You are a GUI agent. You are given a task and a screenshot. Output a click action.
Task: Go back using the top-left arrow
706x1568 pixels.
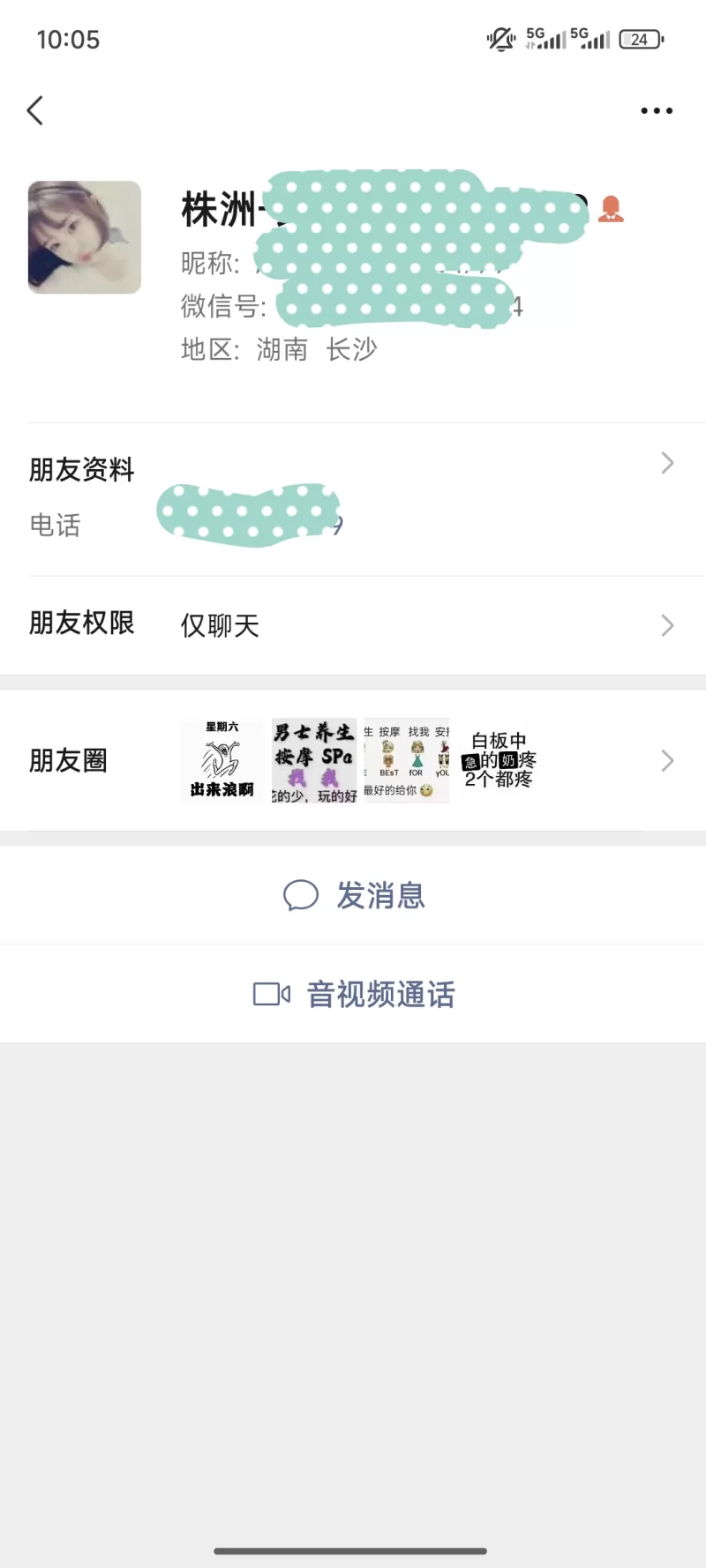[35, 111]
